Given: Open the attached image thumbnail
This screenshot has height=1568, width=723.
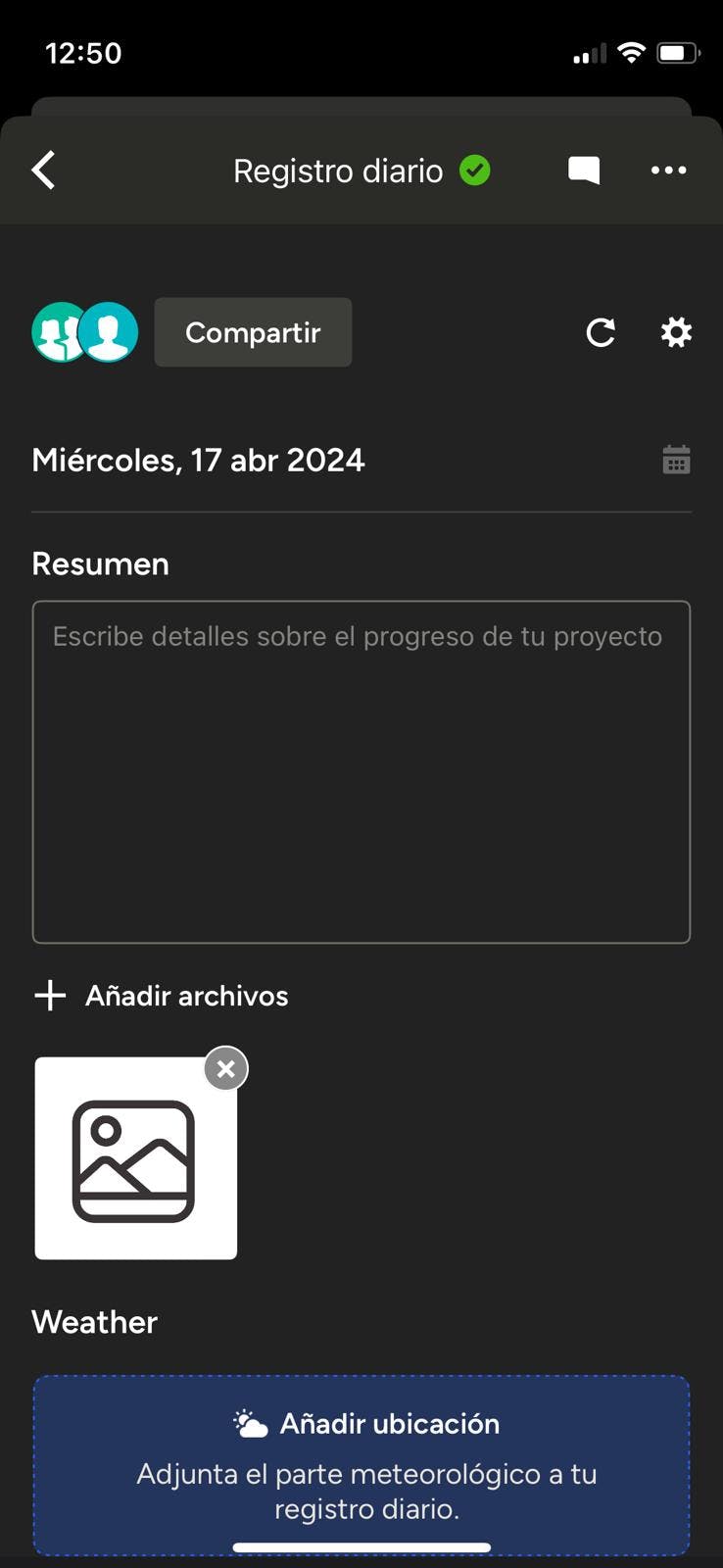Looking at the screenshot, I should 135,1159.
